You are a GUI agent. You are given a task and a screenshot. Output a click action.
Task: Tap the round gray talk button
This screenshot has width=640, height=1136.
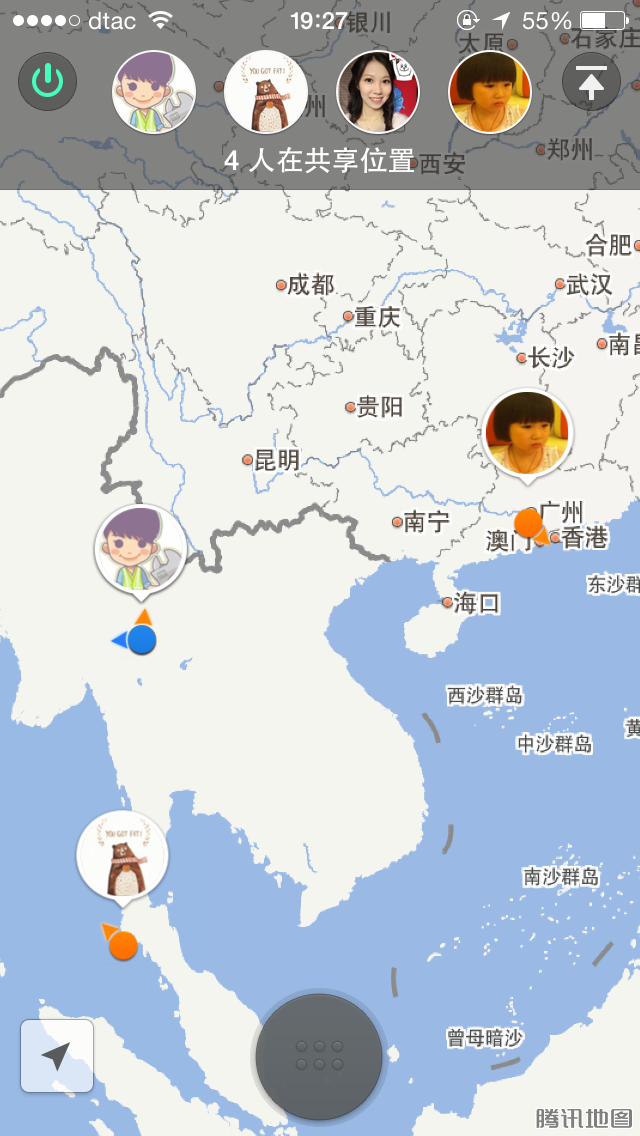click(319, 1056)
